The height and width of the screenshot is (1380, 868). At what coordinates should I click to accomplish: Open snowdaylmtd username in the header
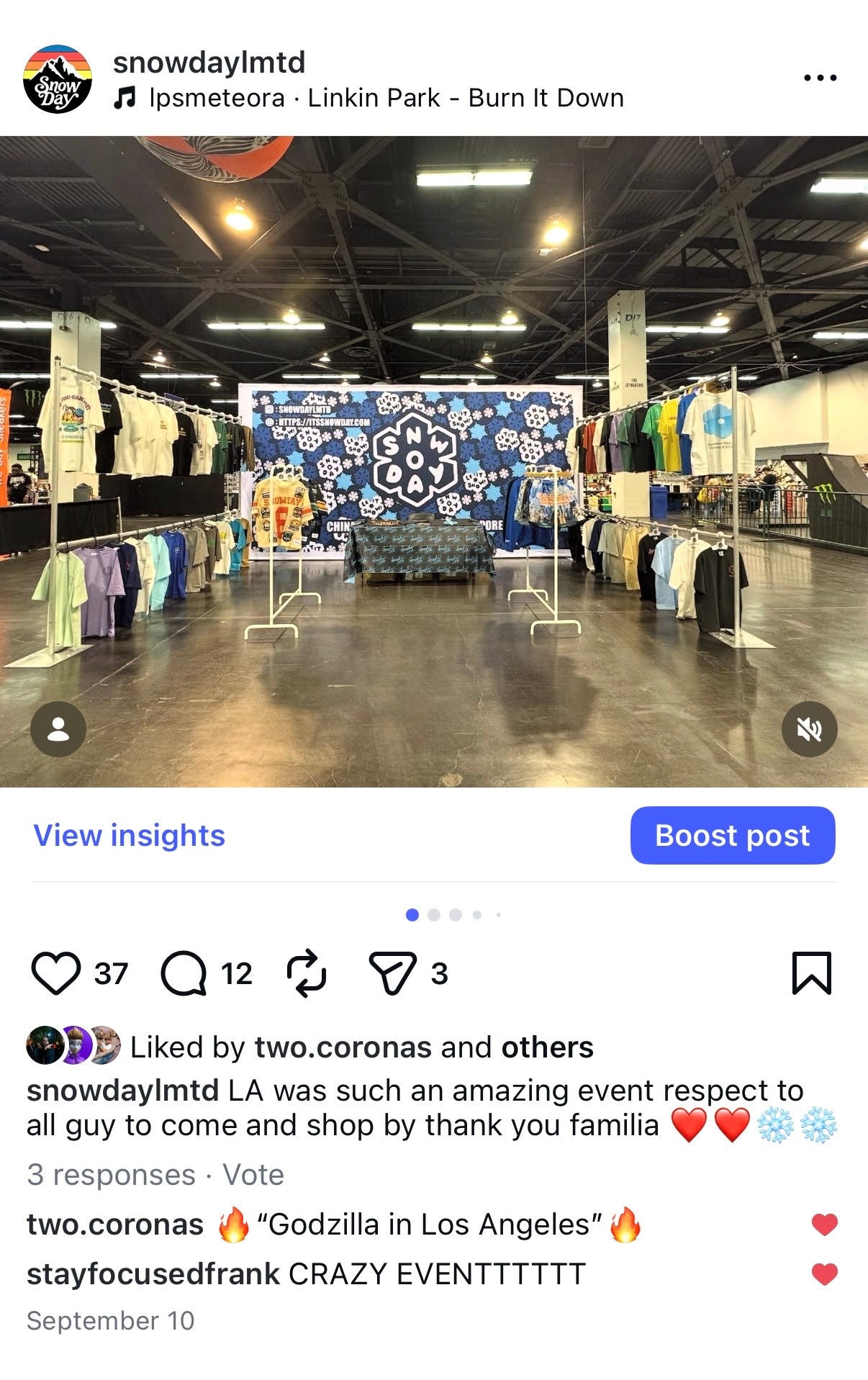[209, 63]
